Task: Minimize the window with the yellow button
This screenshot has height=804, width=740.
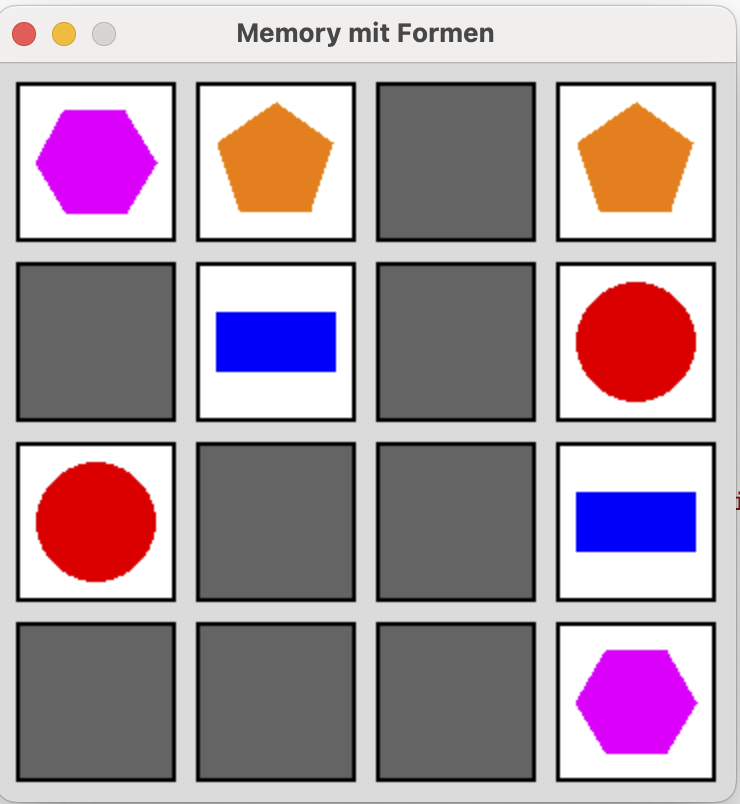Action: (x=64, y=34)
